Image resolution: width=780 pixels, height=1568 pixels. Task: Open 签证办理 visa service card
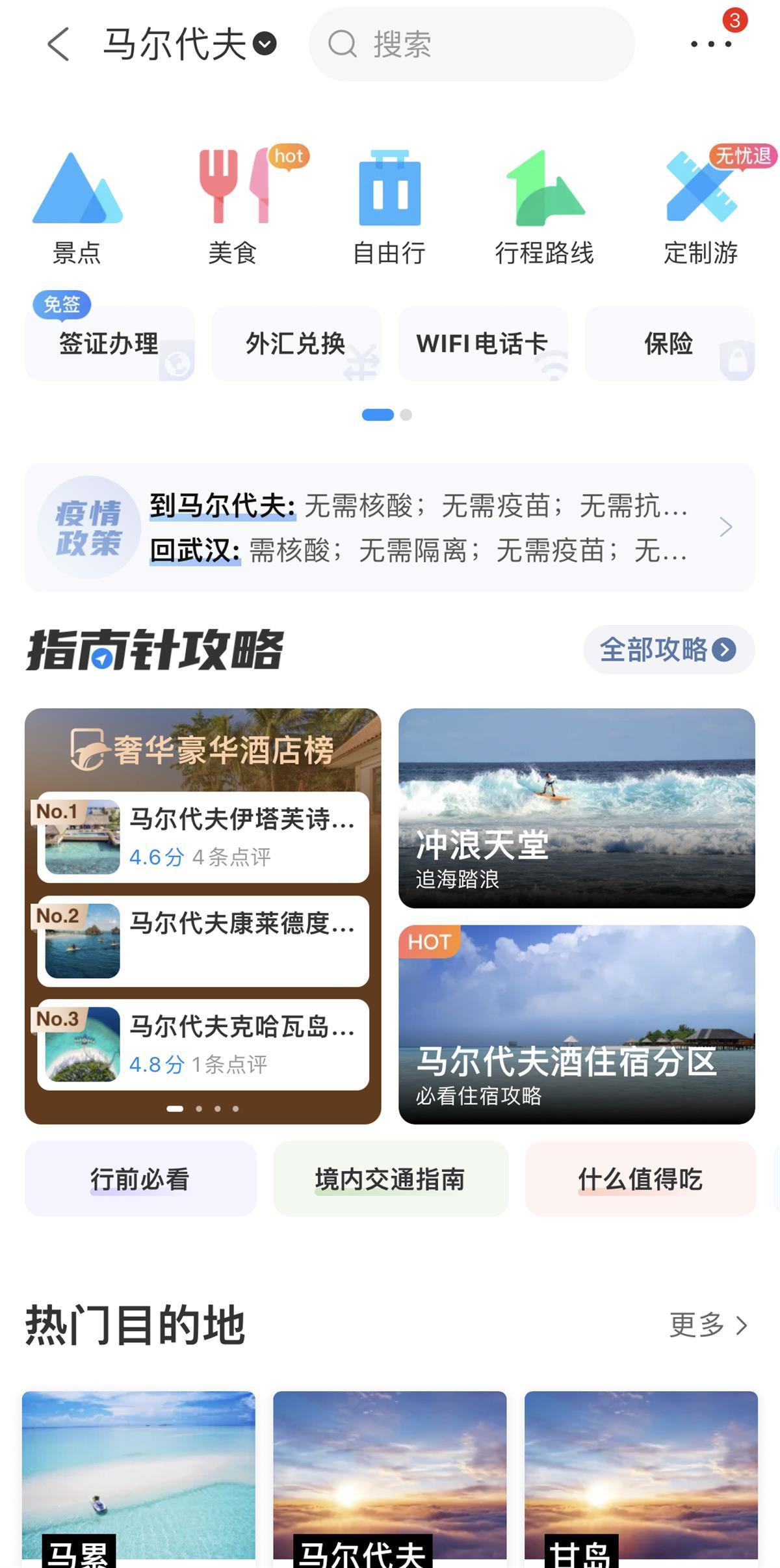(109, 343)
